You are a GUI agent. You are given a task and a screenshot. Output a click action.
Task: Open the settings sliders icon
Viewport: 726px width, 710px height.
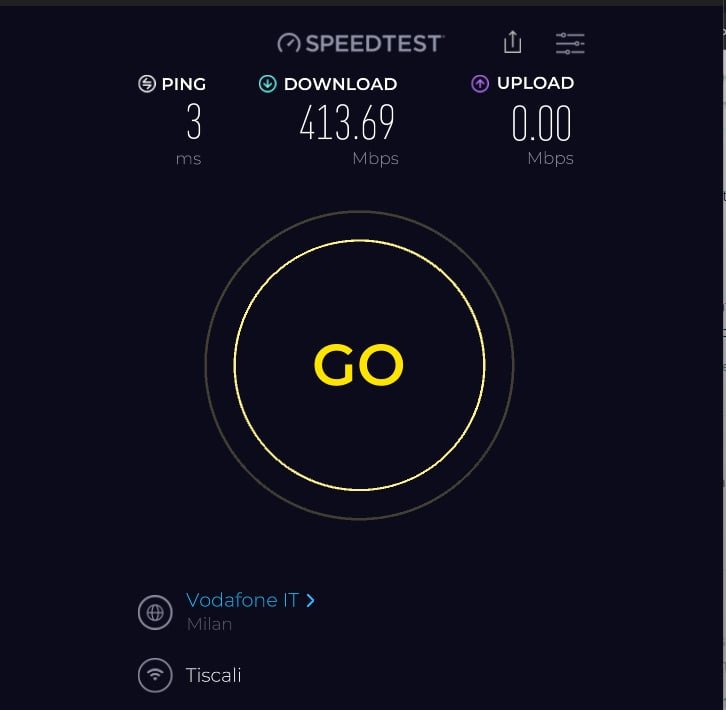click(x=570, y=43)
